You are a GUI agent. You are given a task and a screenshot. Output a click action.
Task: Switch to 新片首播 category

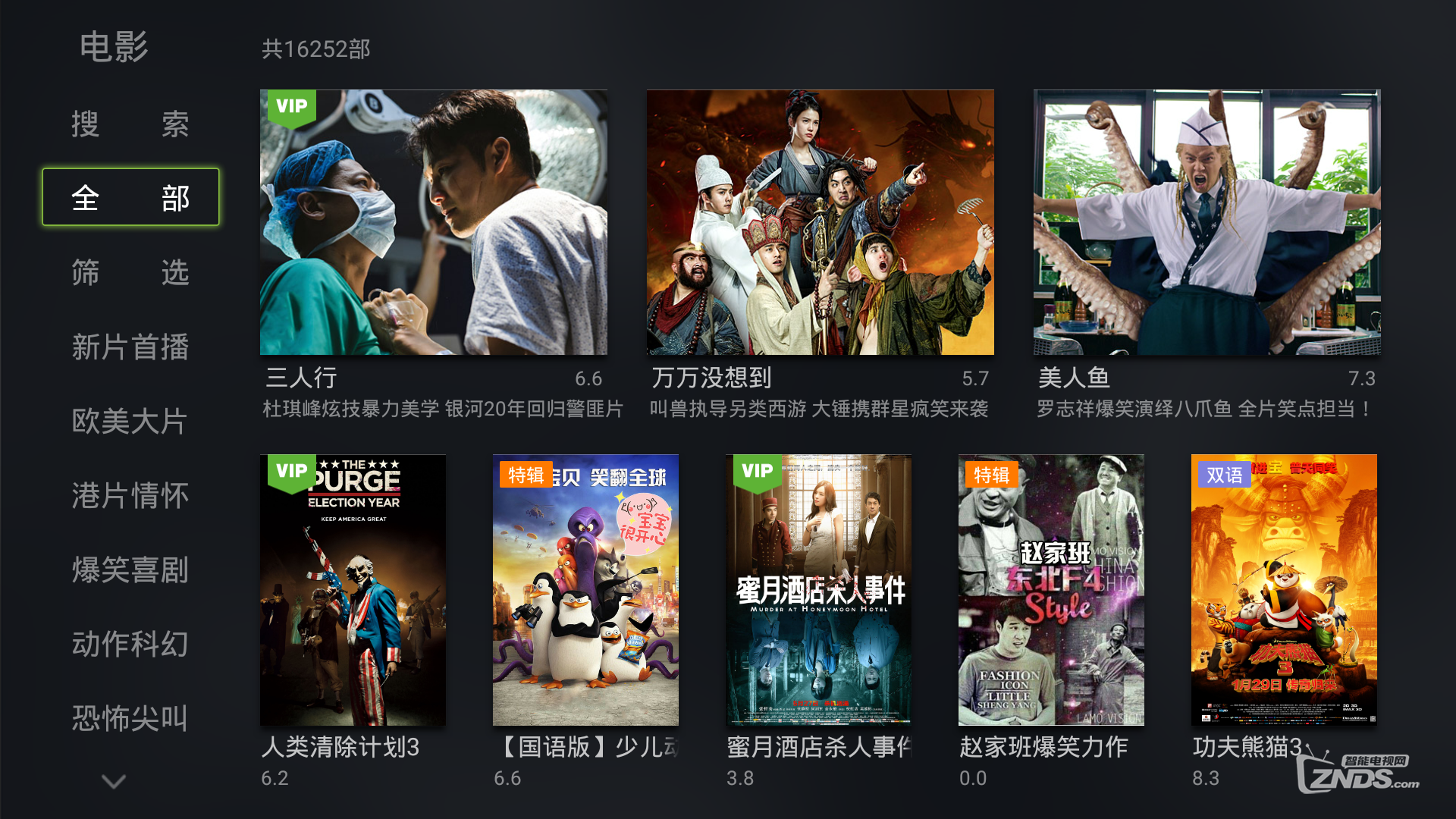130,347
